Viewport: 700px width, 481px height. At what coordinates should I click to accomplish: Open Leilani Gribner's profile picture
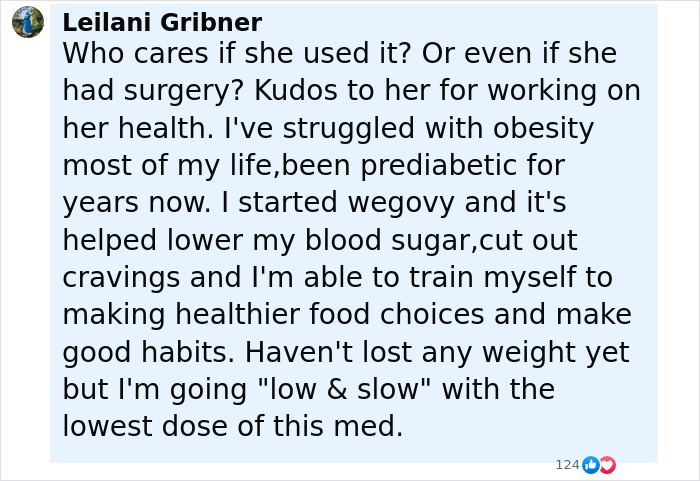click(28, 22)
